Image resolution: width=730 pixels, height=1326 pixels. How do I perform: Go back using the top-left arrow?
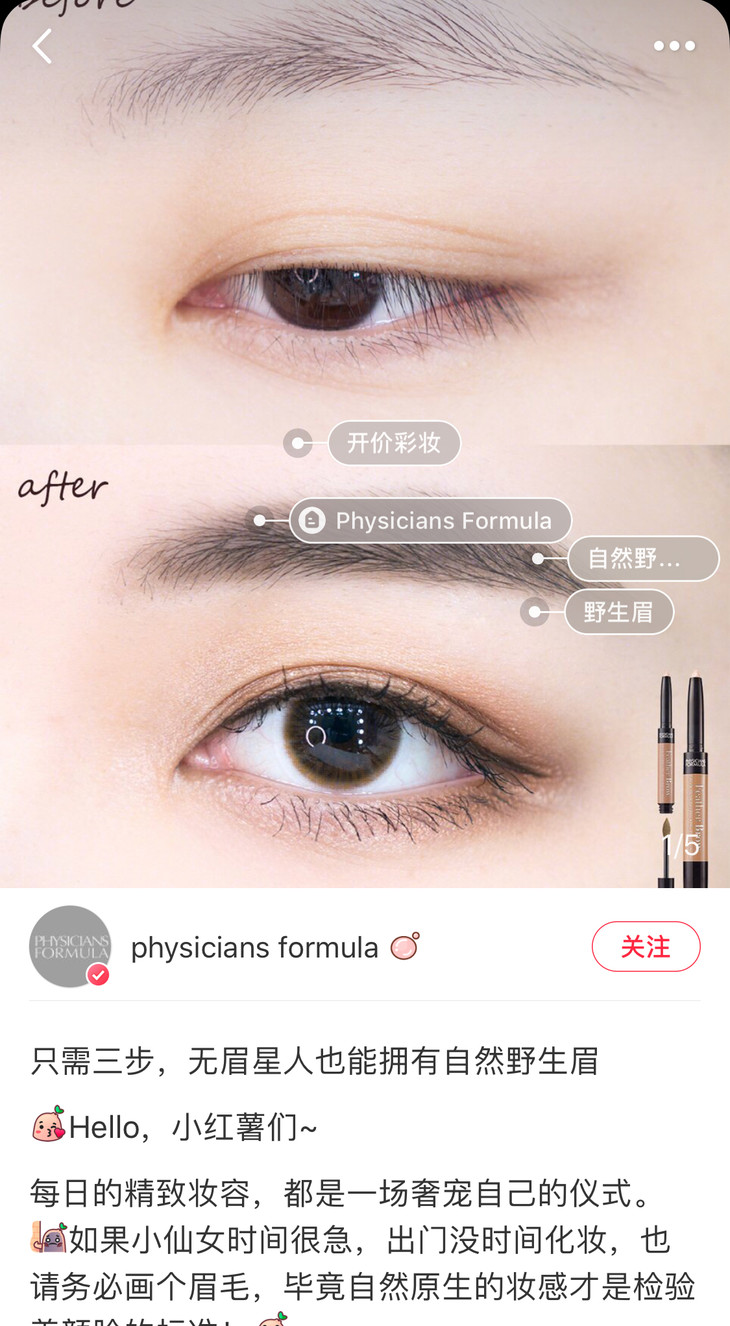(x=42, y=46)
